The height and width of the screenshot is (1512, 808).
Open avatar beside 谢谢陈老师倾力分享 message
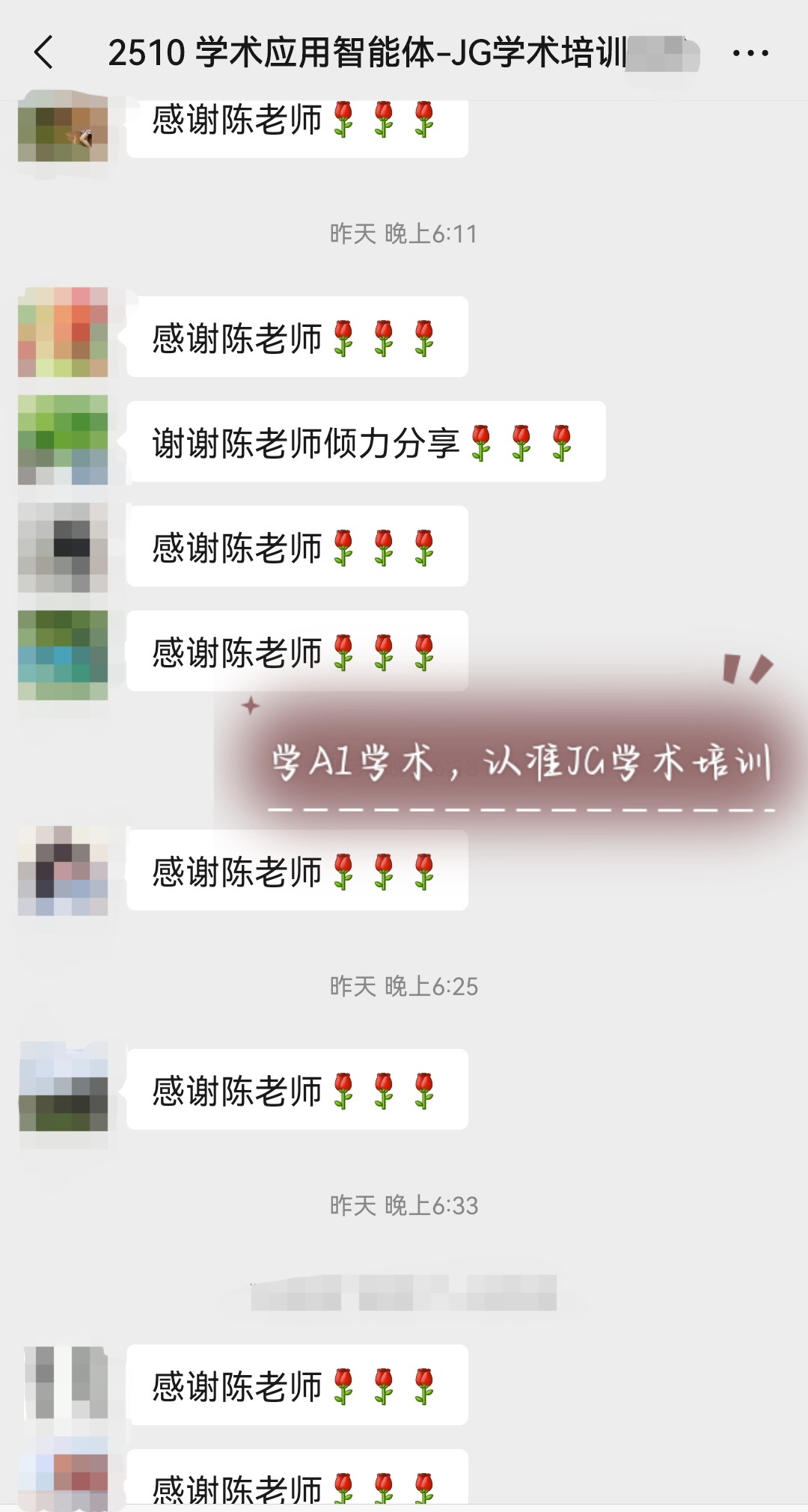[x=63, y=440]
